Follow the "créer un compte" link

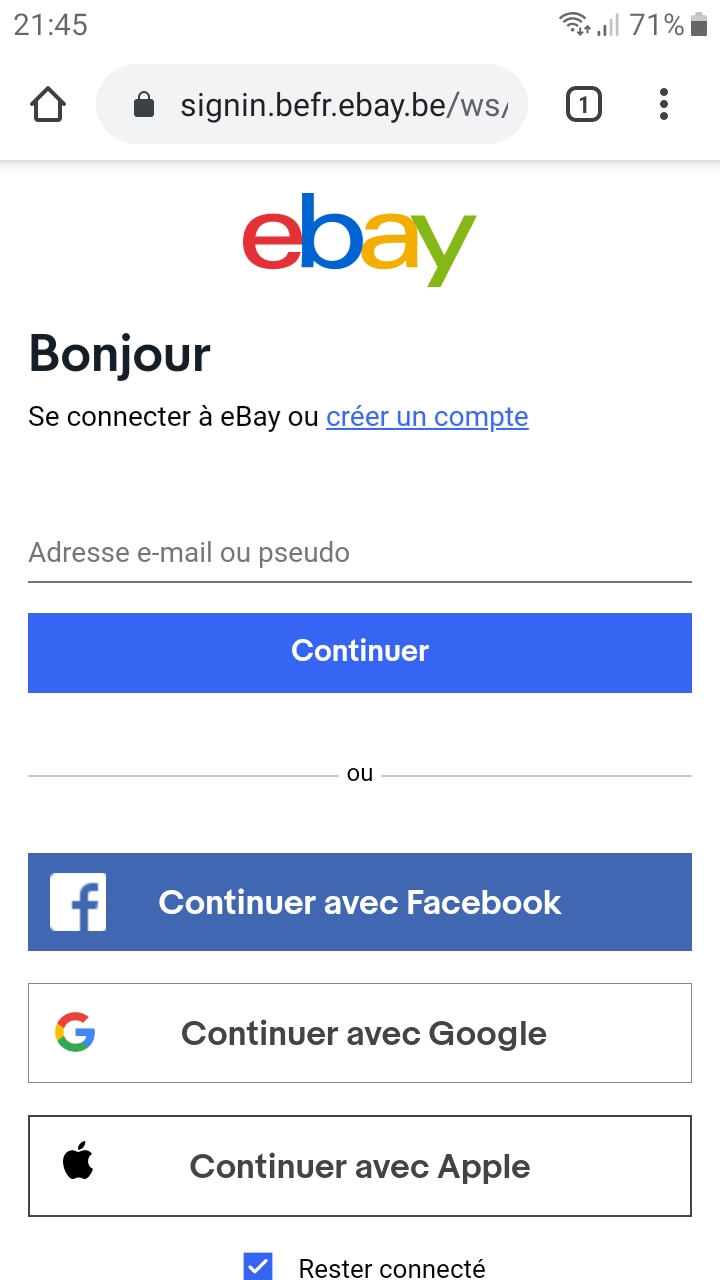(x=427, y=416)
